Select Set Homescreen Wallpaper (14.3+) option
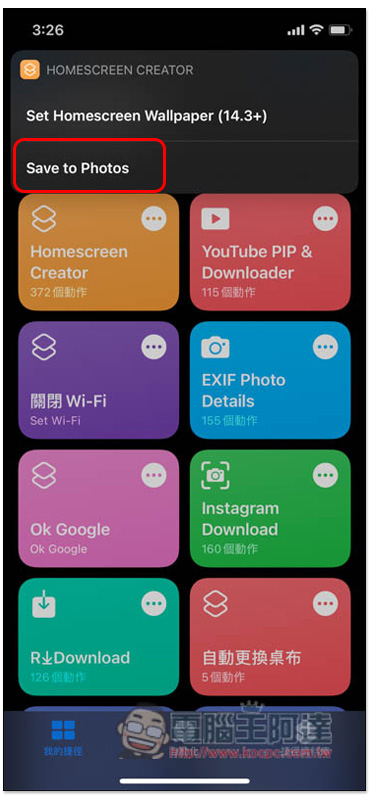The width and height of the screenshot is (369, 800). 184,116
